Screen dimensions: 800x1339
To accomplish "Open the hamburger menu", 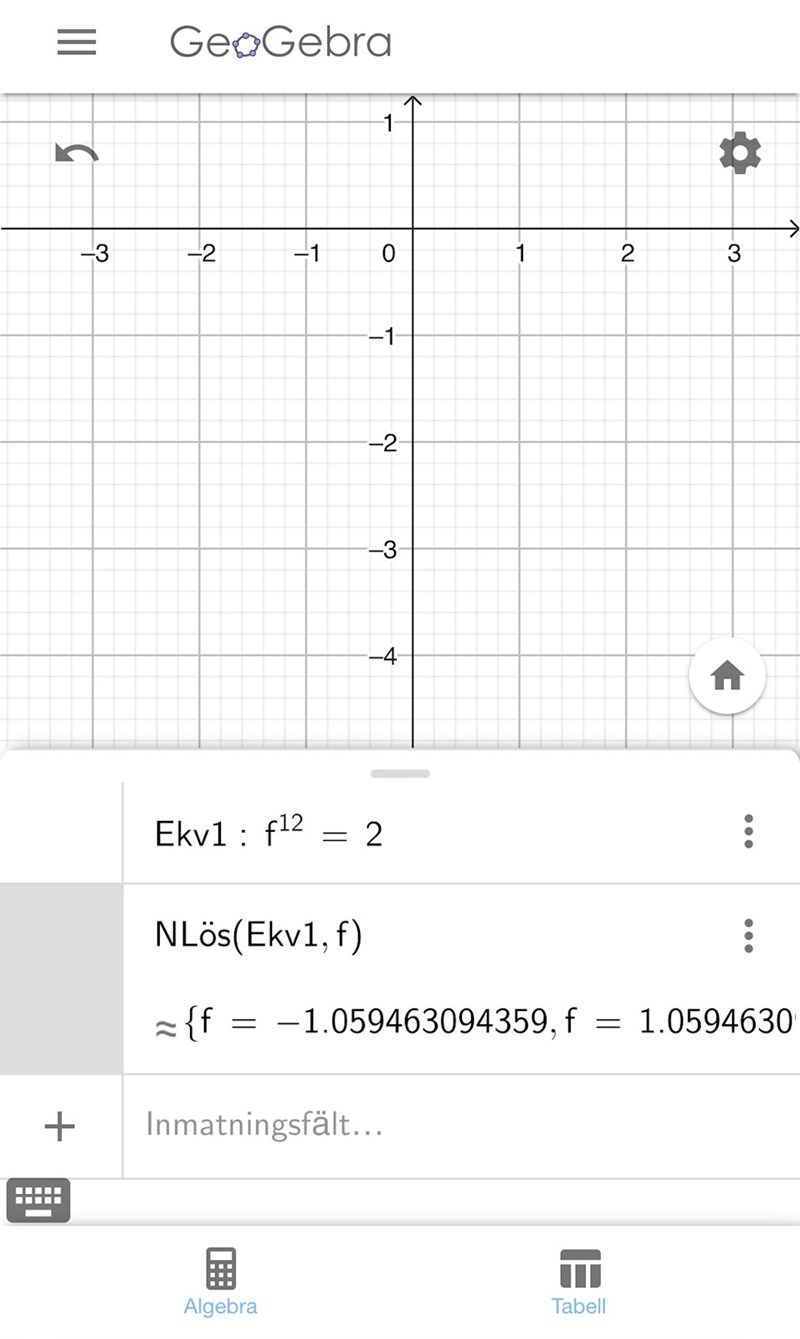I will tap(76, 42).
